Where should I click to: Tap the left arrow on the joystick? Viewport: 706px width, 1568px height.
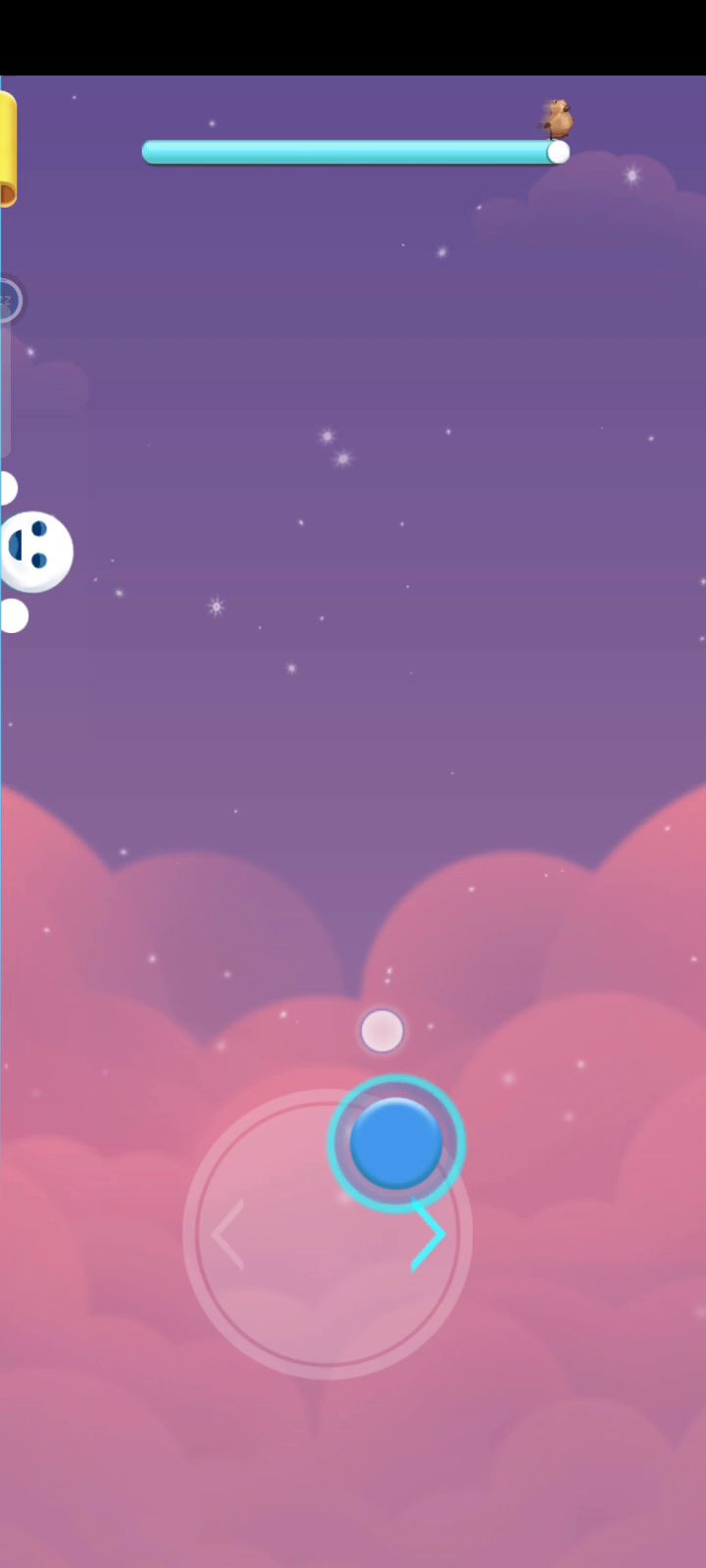coord(228,1234)
